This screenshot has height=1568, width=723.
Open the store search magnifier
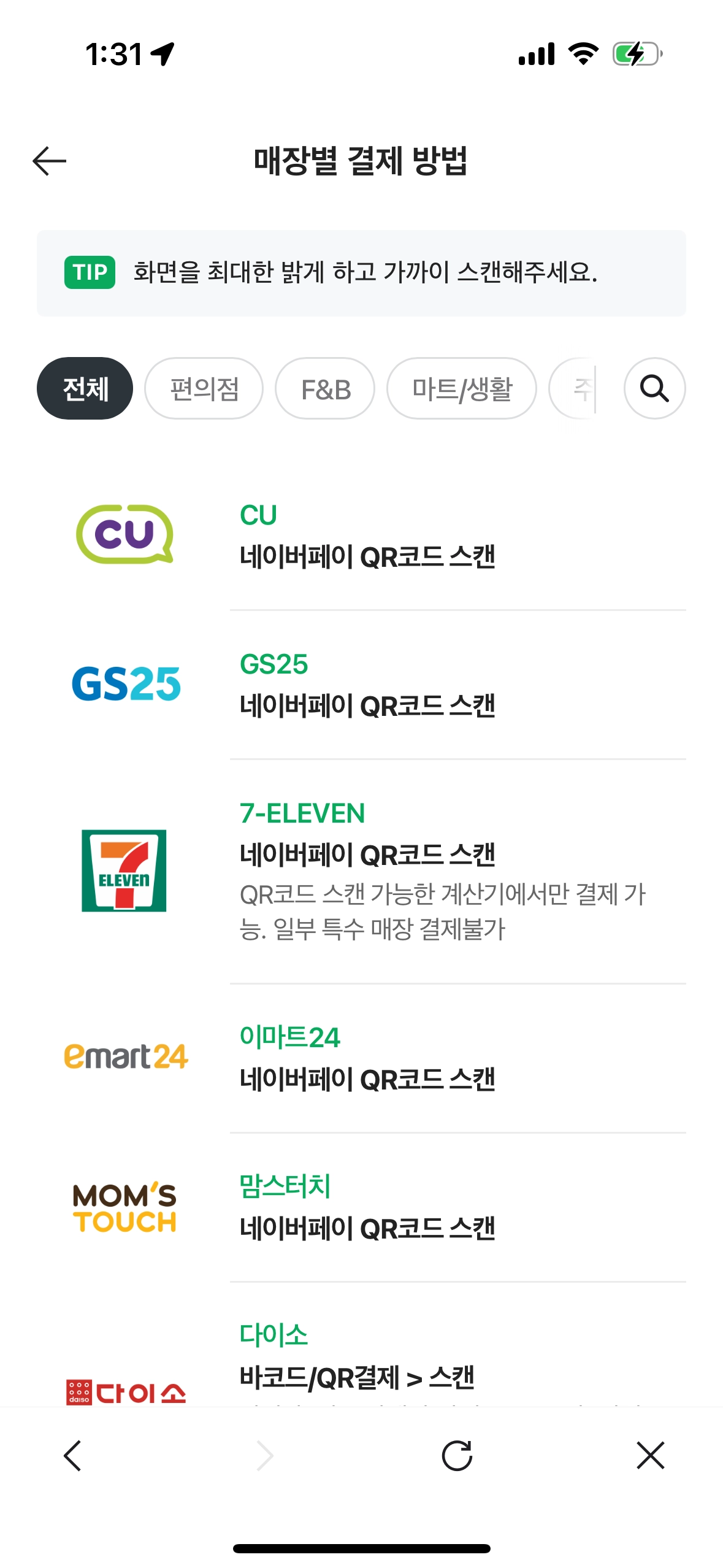[x=654, y=388]
